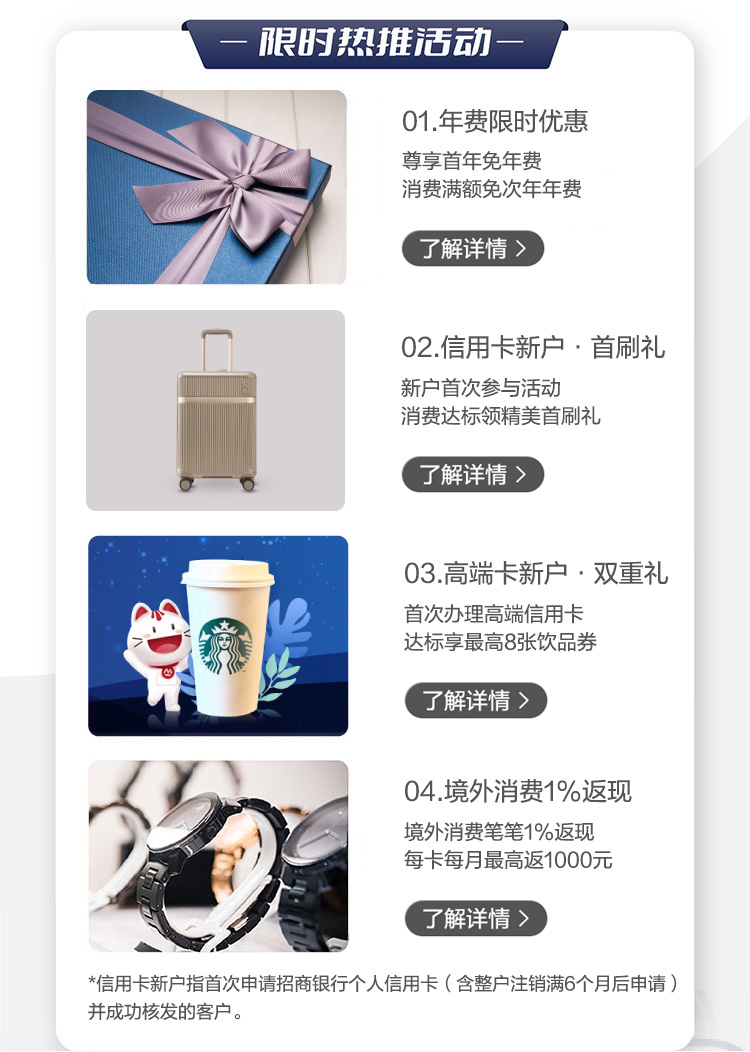
Task: View 了解详情 for 高端卡新户·双重礼
Action: click(475, 700)
